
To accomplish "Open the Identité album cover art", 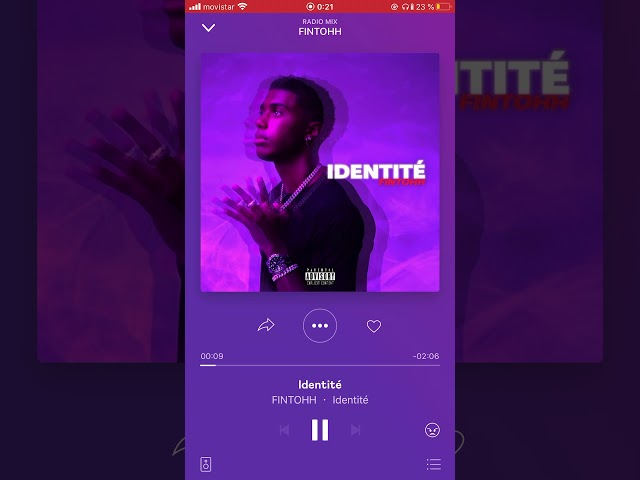I will click(x=320, y=172).
